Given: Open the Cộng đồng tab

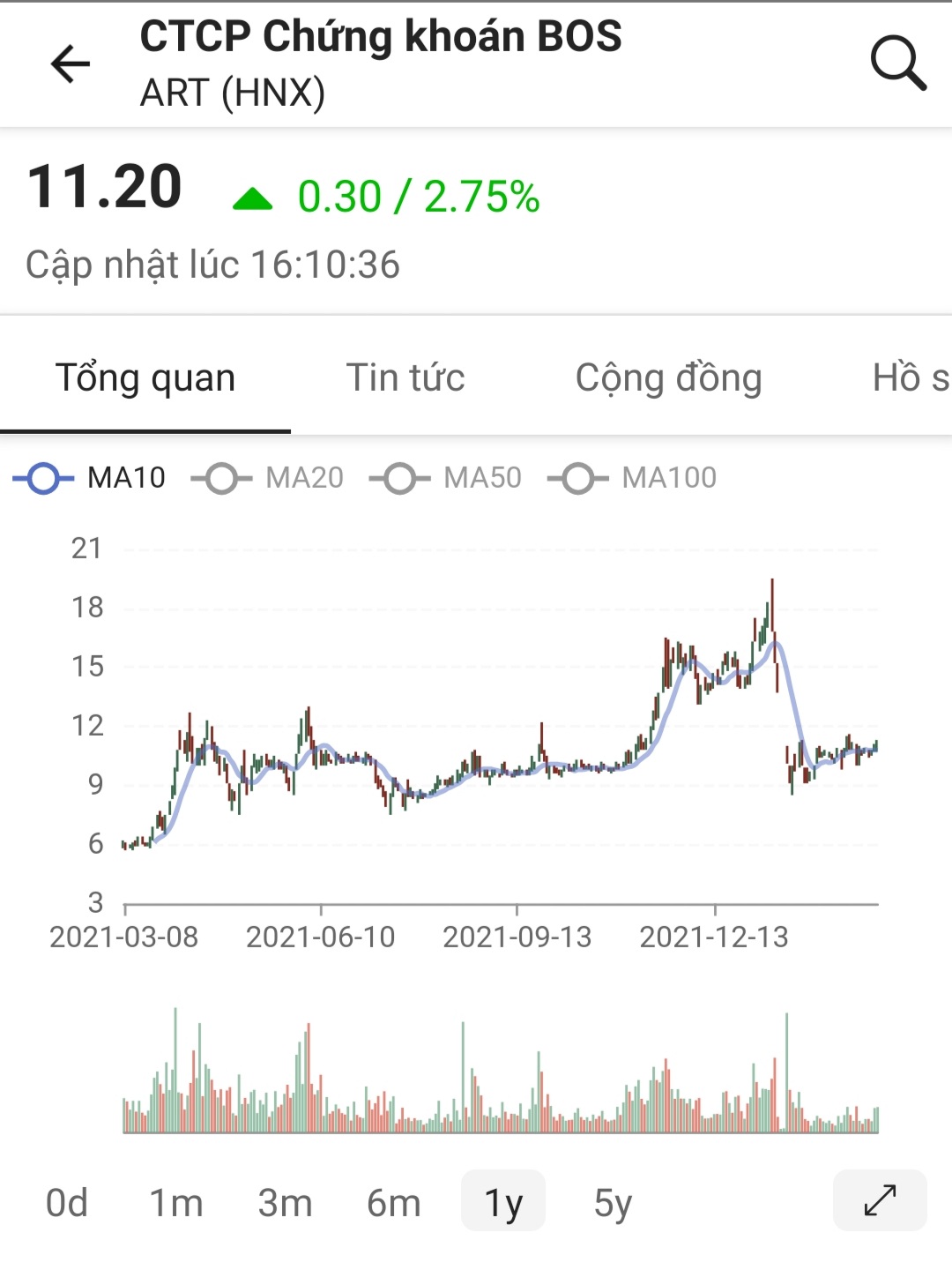Looking at the screenshot, I should tap(668, 377).
